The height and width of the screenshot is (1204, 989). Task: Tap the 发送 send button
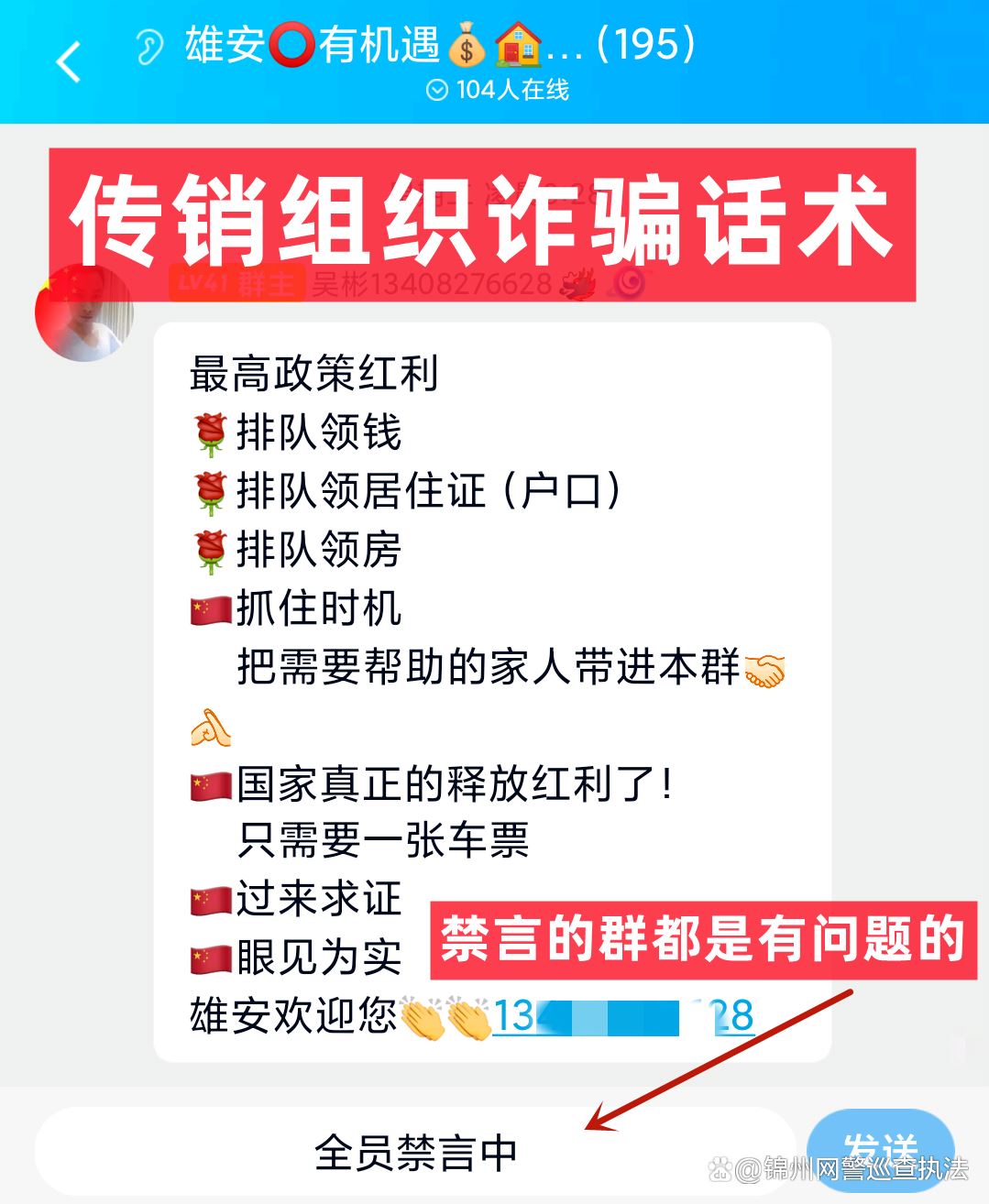(879, 1150)
